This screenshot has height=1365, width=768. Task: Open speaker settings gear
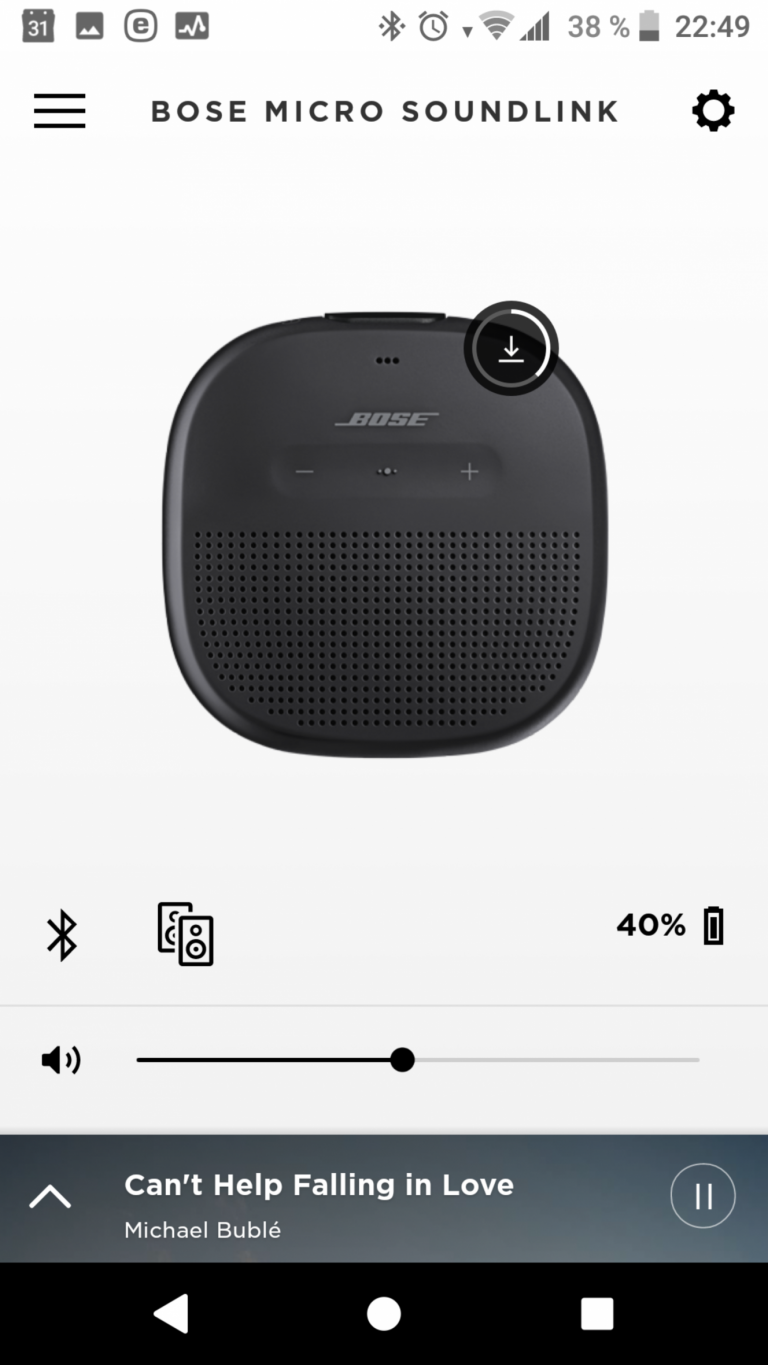tap(713, 110)
